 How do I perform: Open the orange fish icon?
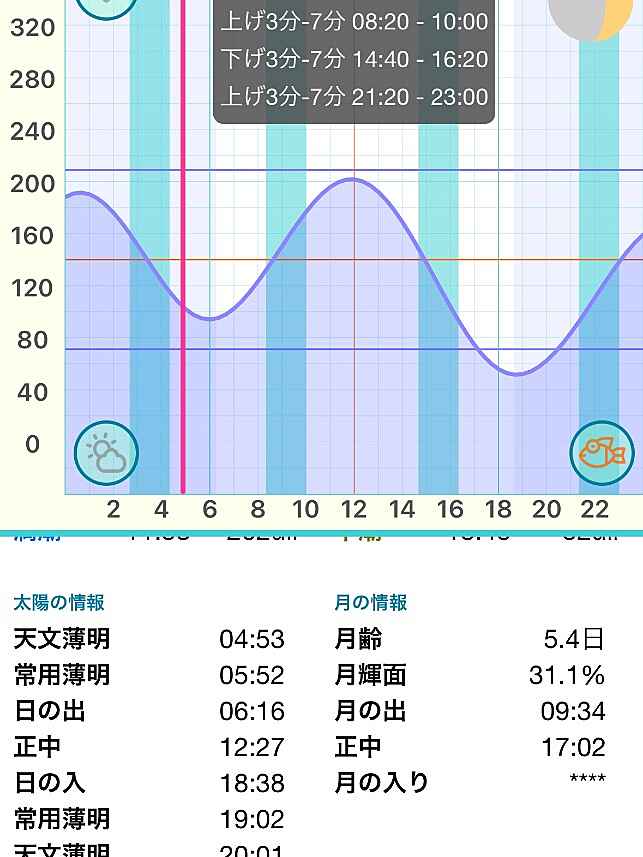click(x=602, y=453)
